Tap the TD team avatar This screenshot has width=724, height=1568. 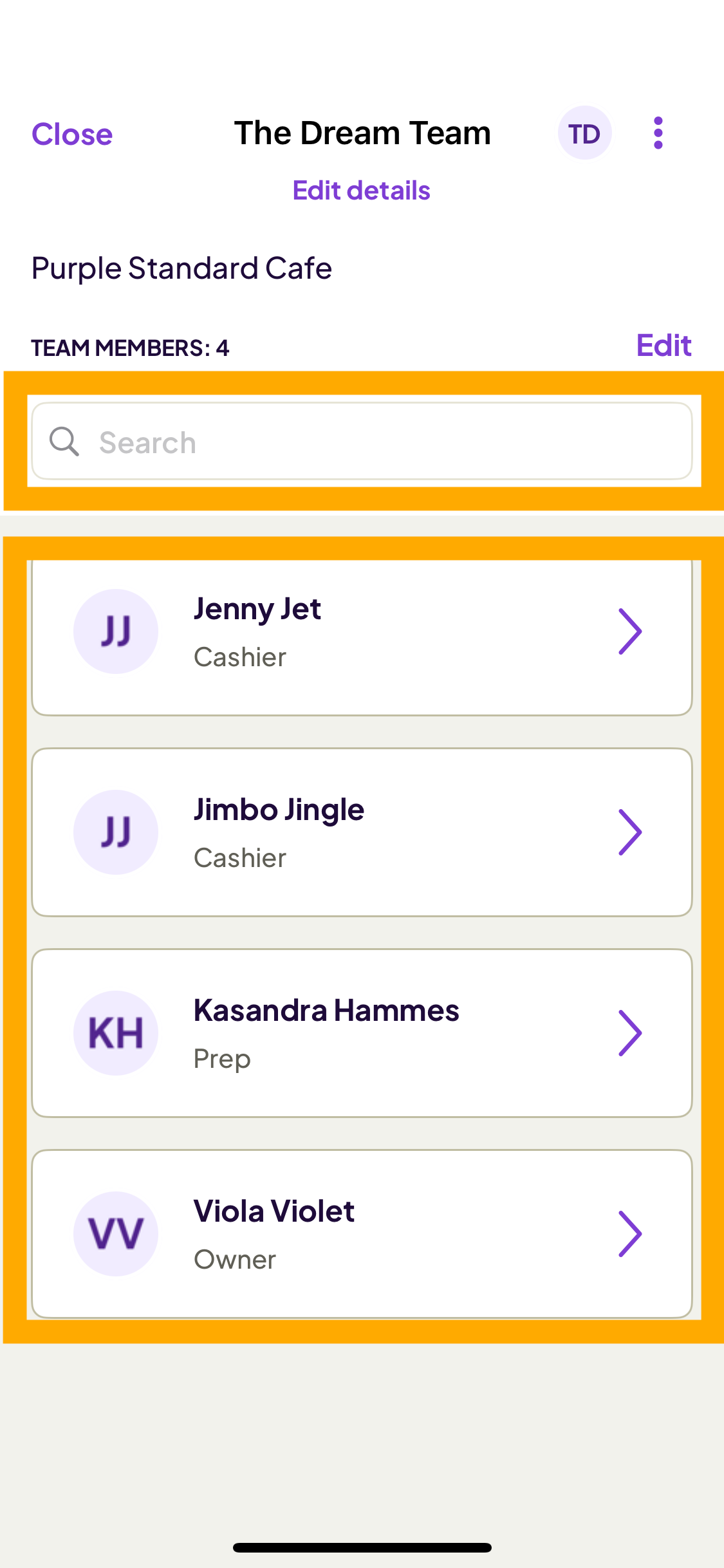[584, 133]
